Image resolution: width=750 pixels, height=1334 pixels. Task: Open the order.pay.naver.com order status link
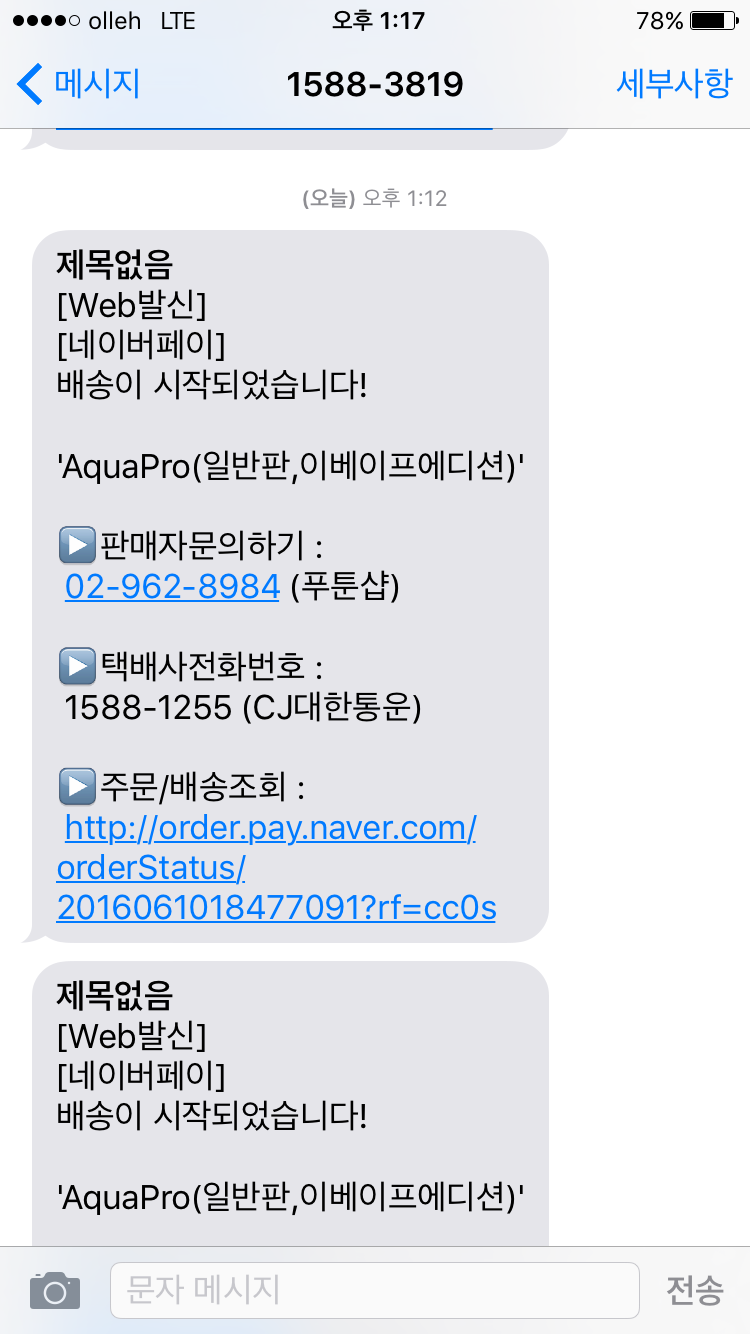point(270,828)
